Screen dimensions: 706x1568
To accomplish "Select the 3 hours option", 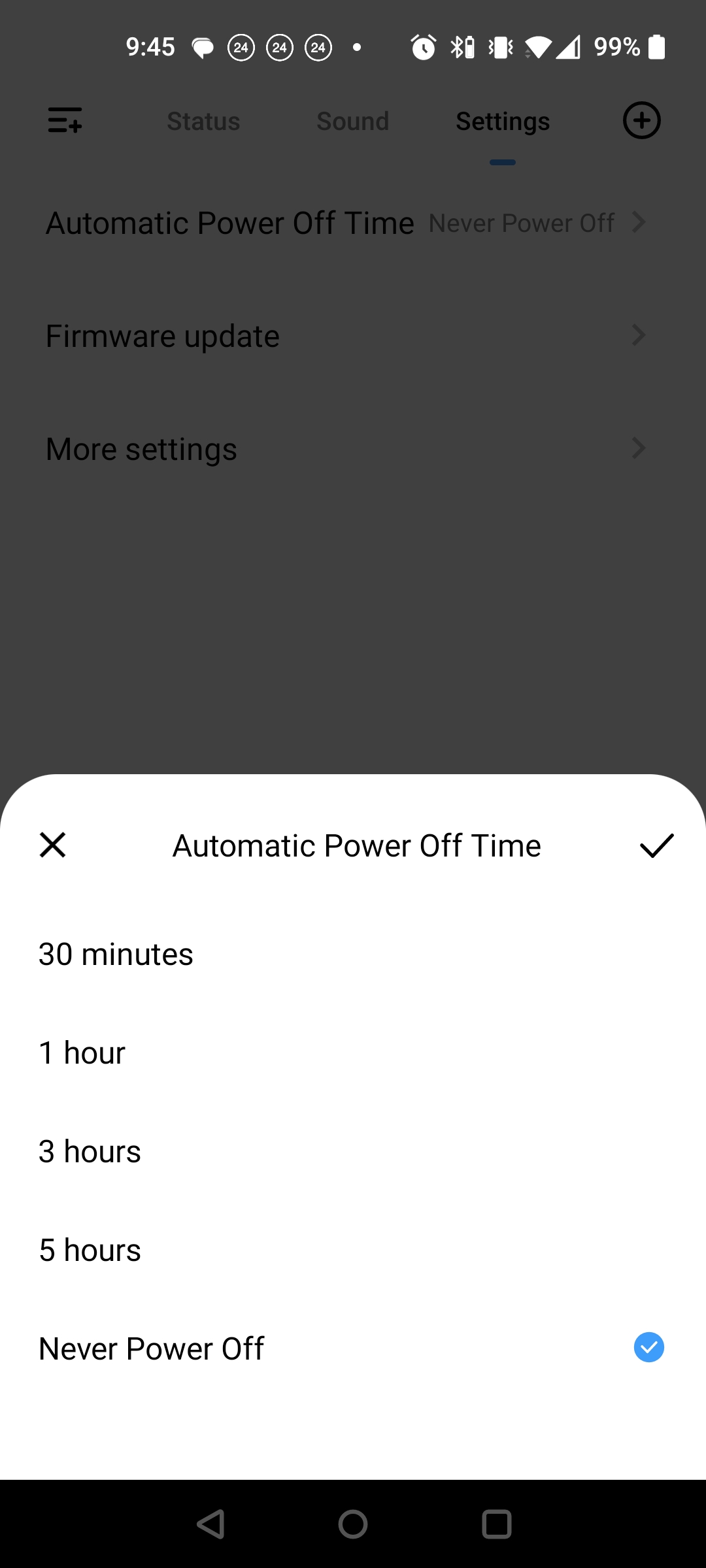I will [x=353, y=1151].
